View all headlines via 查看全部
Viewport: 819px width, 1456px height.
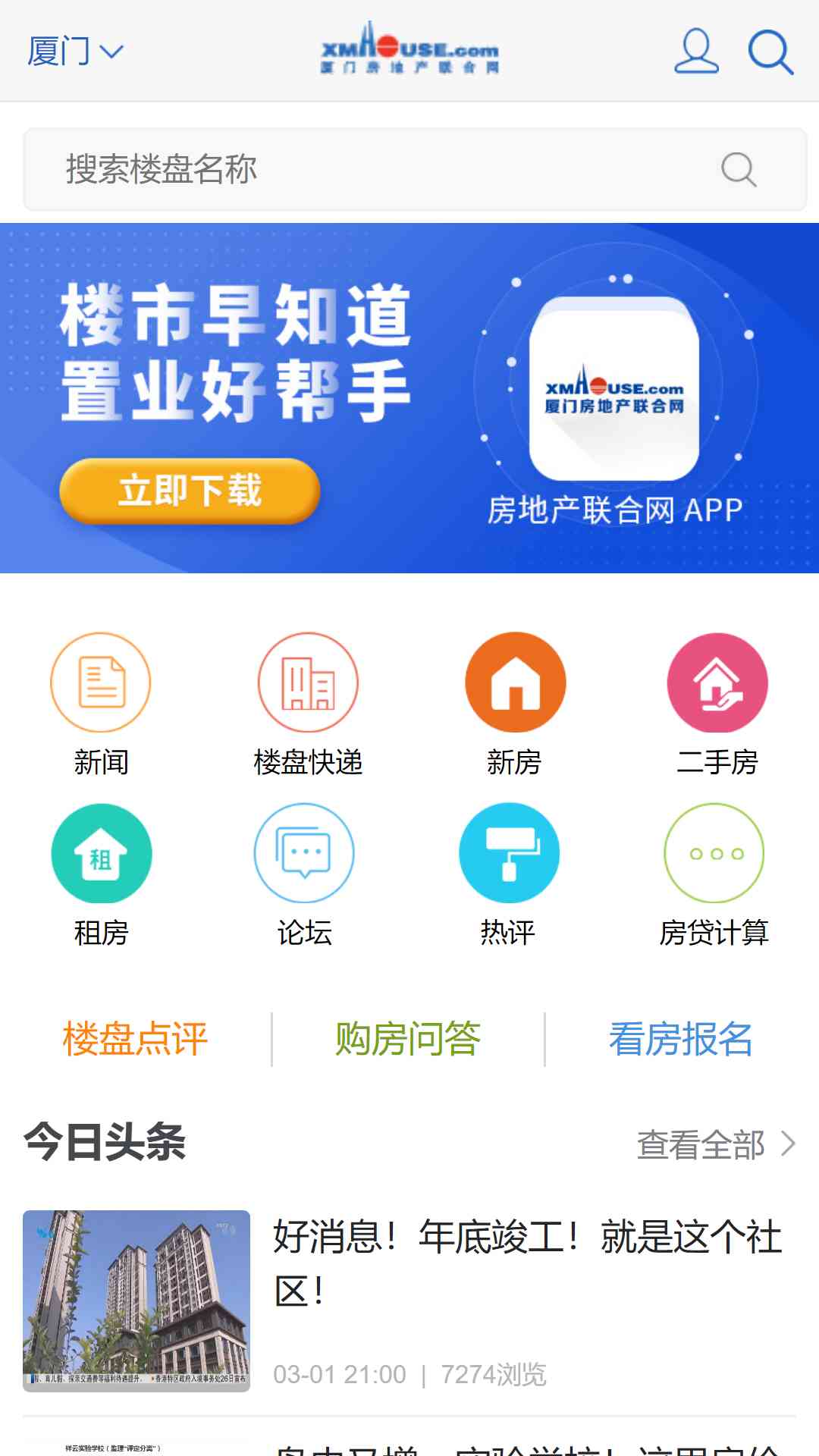[x=716, y=1144]
